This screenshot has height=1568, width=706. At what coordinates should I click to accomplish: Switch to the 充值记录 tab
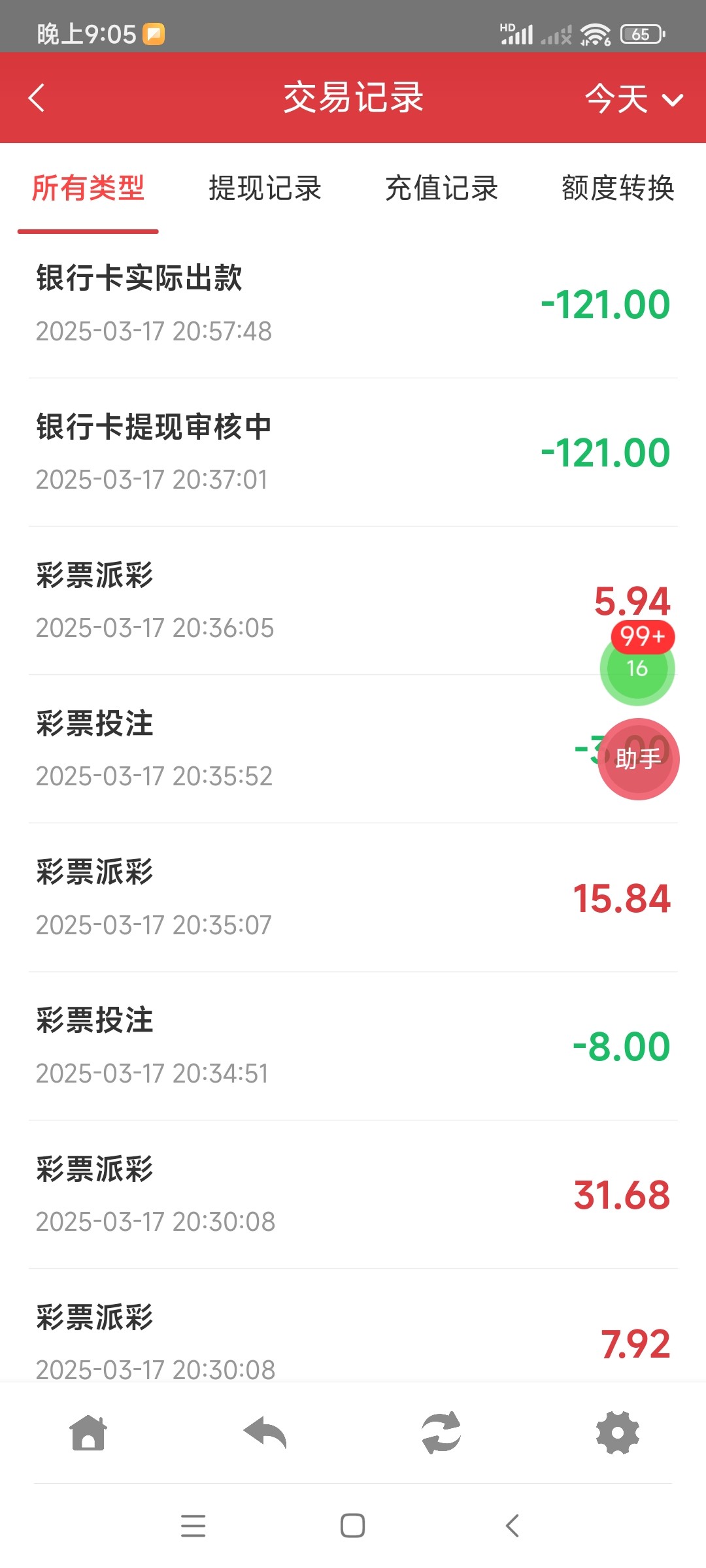click(x=441, y=188)
